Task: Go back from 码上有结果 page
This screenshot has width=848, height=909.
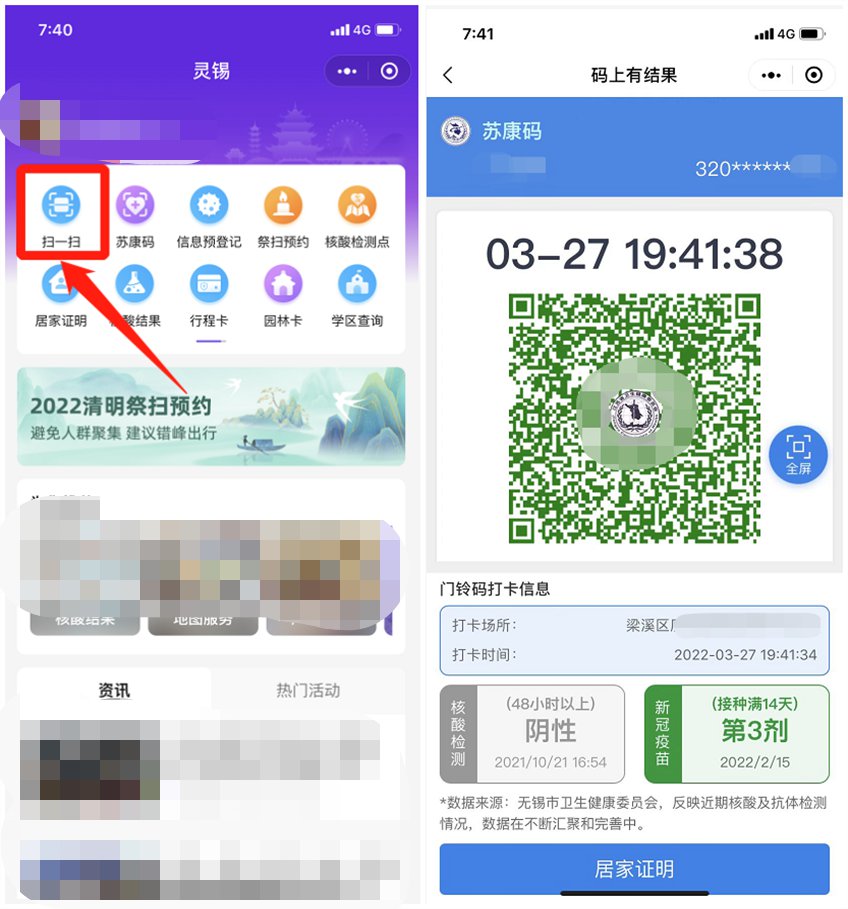Action: pos(448,75)
